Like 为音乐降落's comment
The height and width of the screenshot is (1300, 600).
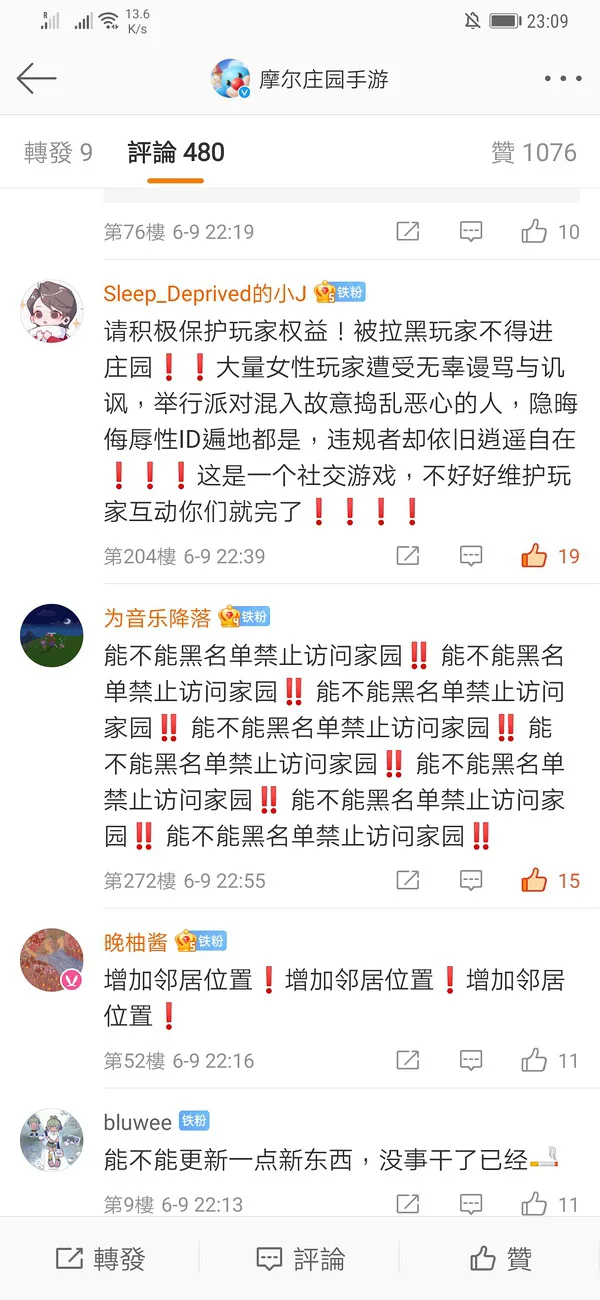pos(535,881)
